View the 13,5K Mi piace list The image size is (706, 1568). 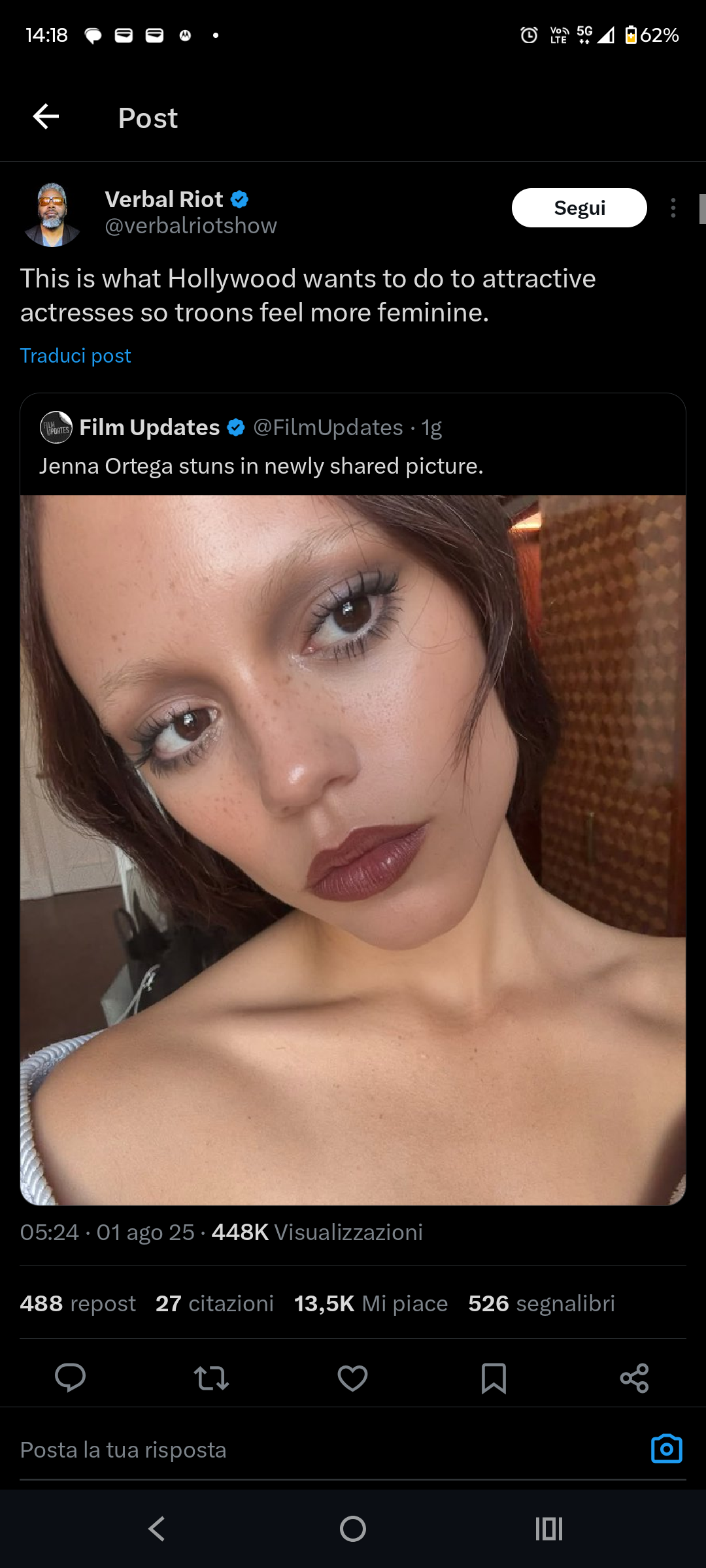click(x=371, y=1303)
